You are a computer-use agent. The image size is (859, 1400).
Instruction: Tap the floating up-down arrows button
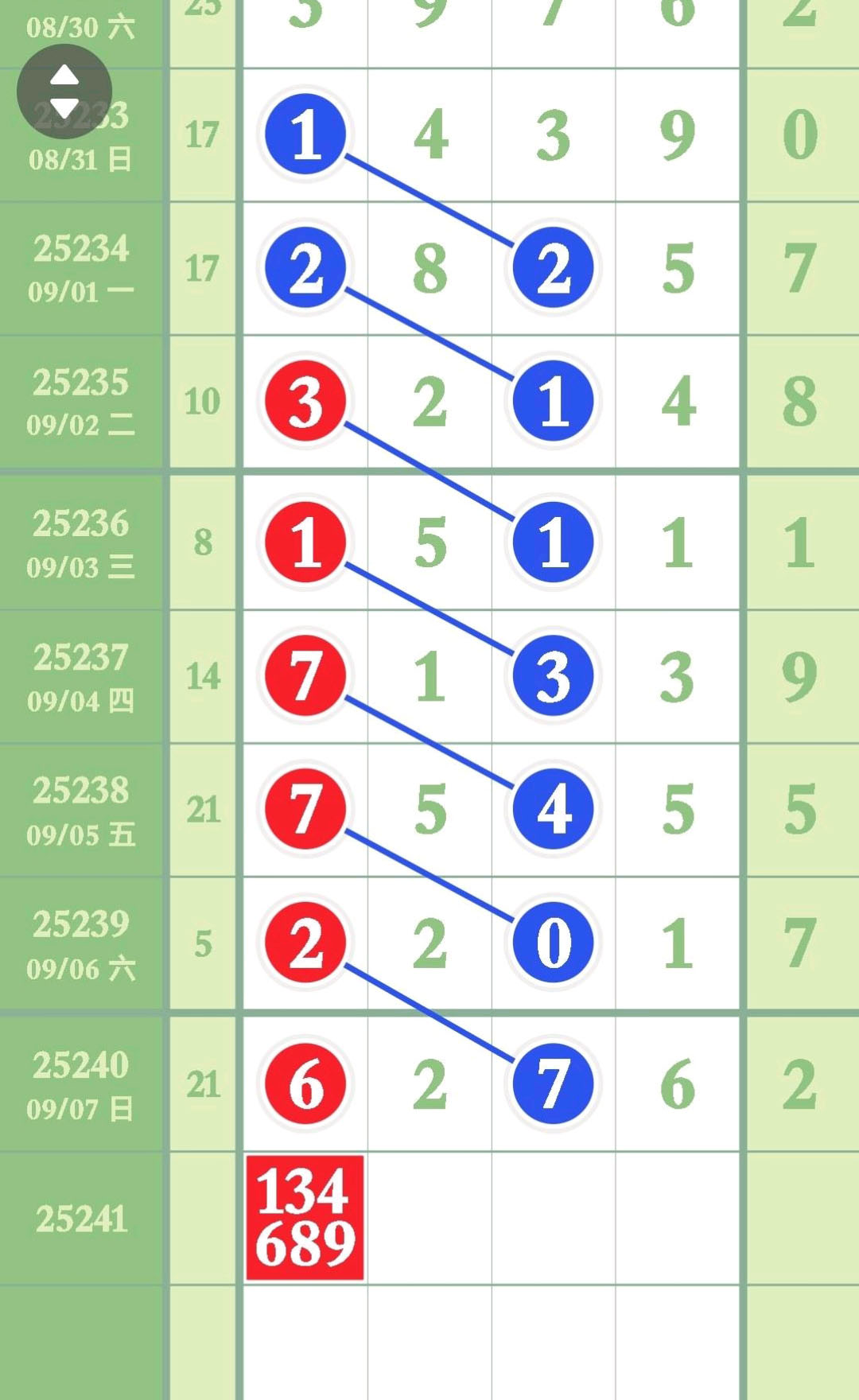coord(64,92)
